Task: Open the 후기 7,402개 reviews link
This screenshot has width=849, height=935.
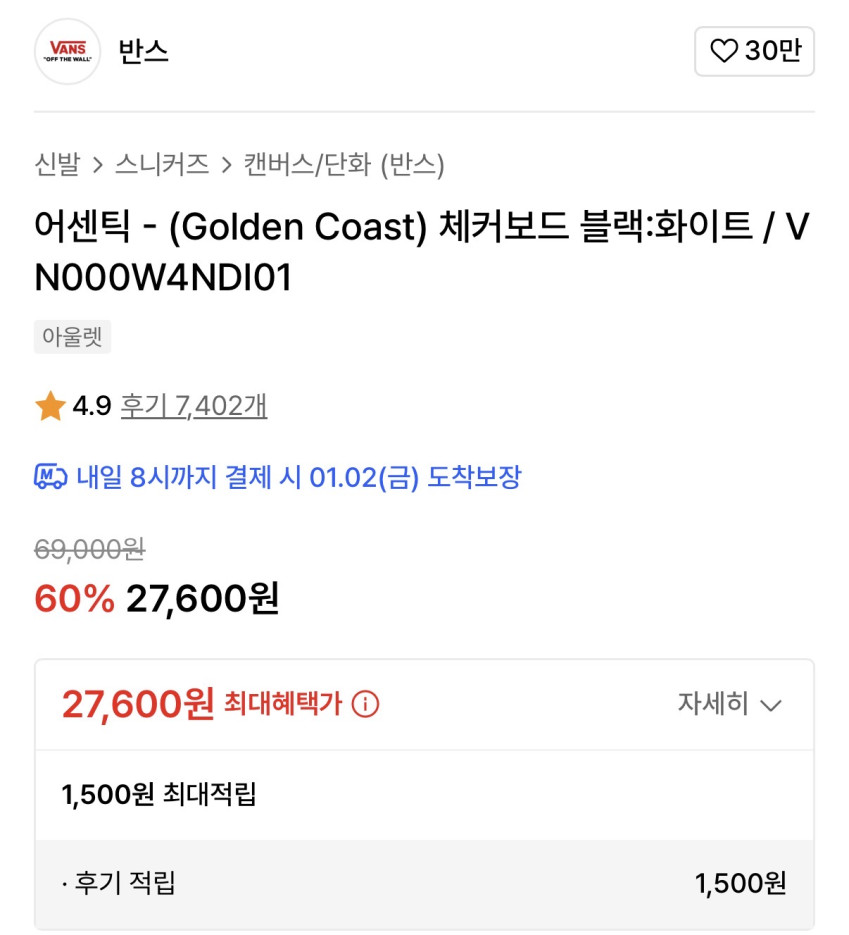Action: pos(194,406)
